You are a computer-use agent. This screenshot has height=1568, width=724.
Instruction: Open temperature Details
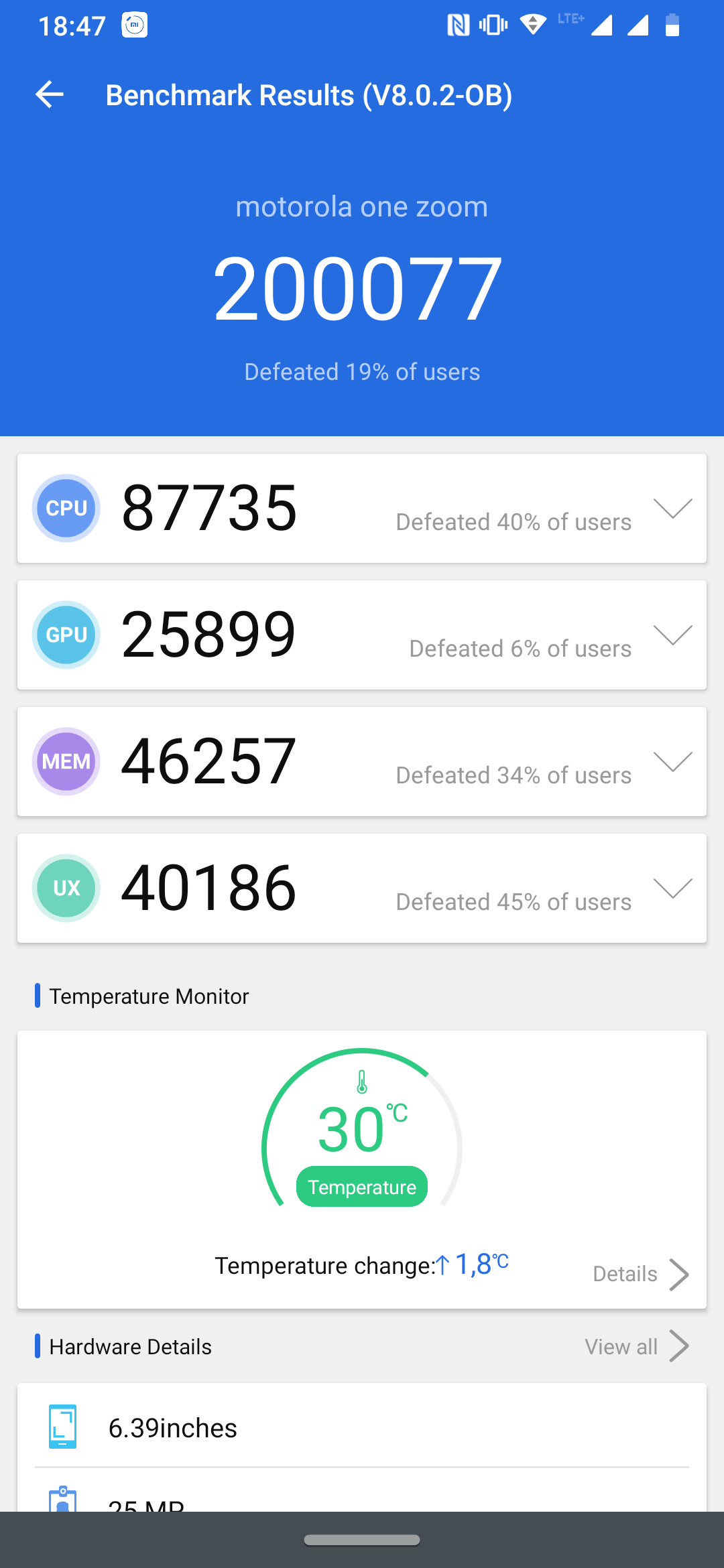click(x=641, y=1274)
